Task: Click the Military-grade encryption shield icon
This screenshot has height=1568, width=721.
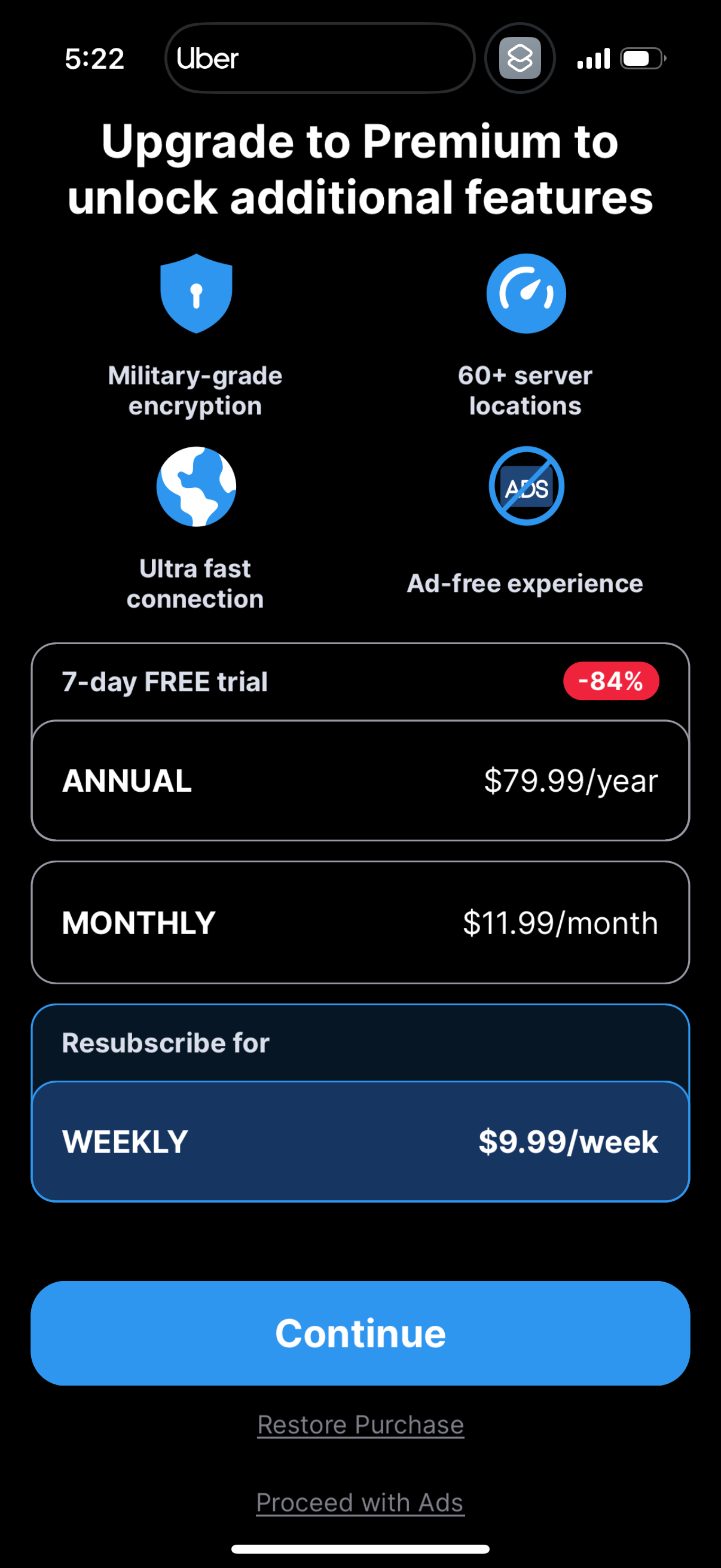Action: click(x=195, y=294)
